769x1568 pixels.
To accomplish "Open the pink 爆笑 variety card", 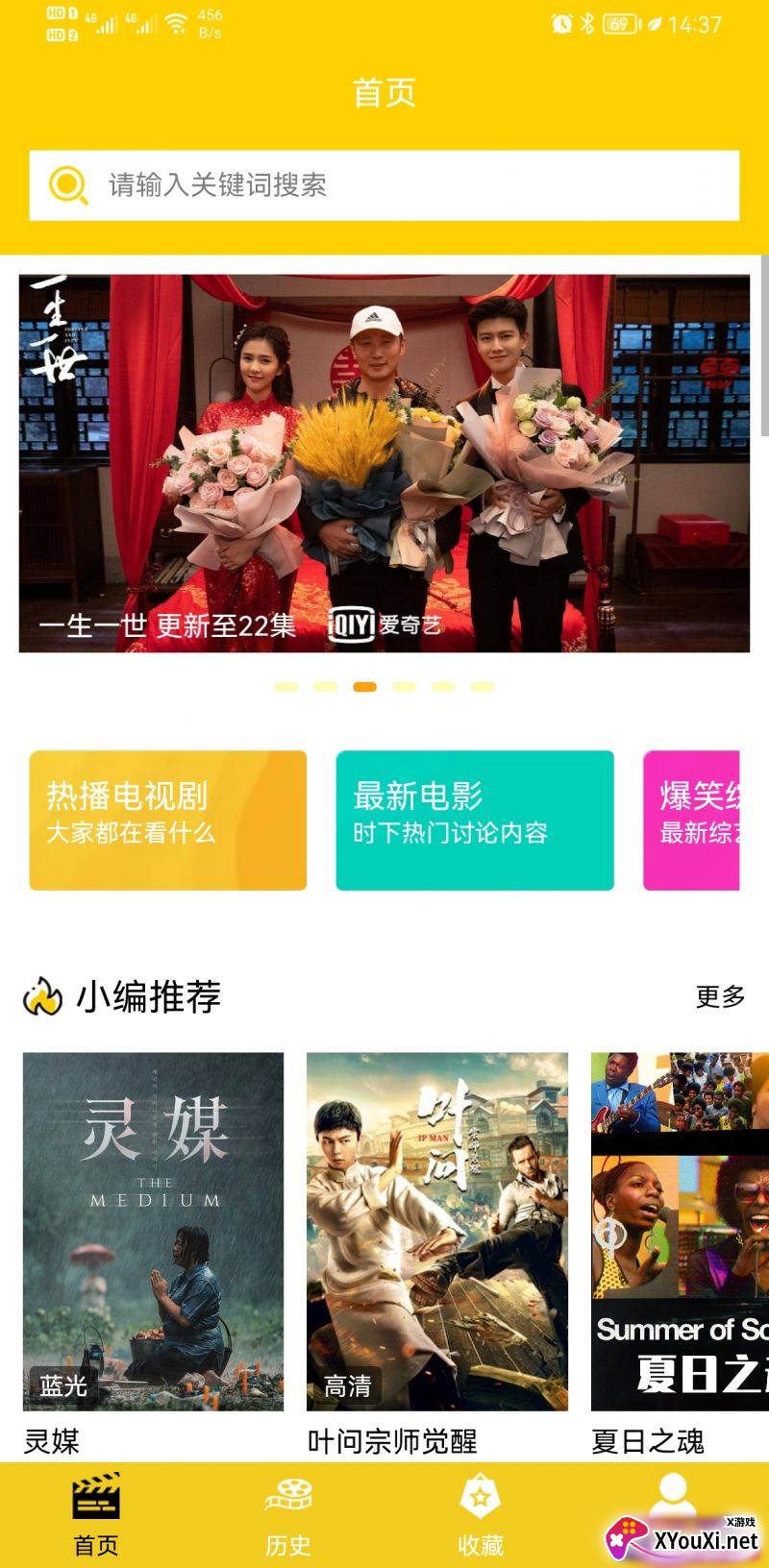I will click(692, 820).
